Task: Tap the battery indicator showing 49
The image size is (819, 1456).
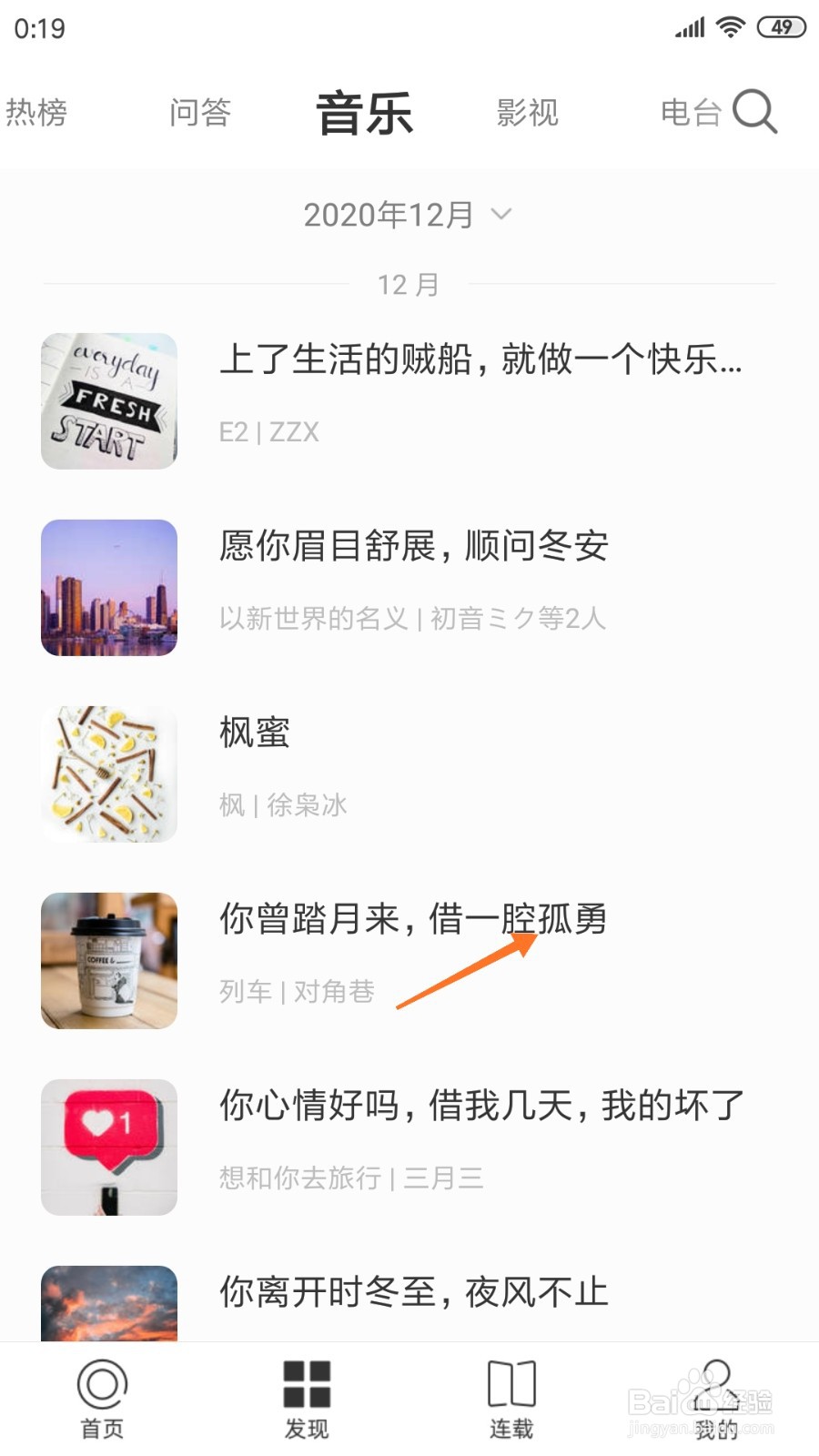Action: 783,26
